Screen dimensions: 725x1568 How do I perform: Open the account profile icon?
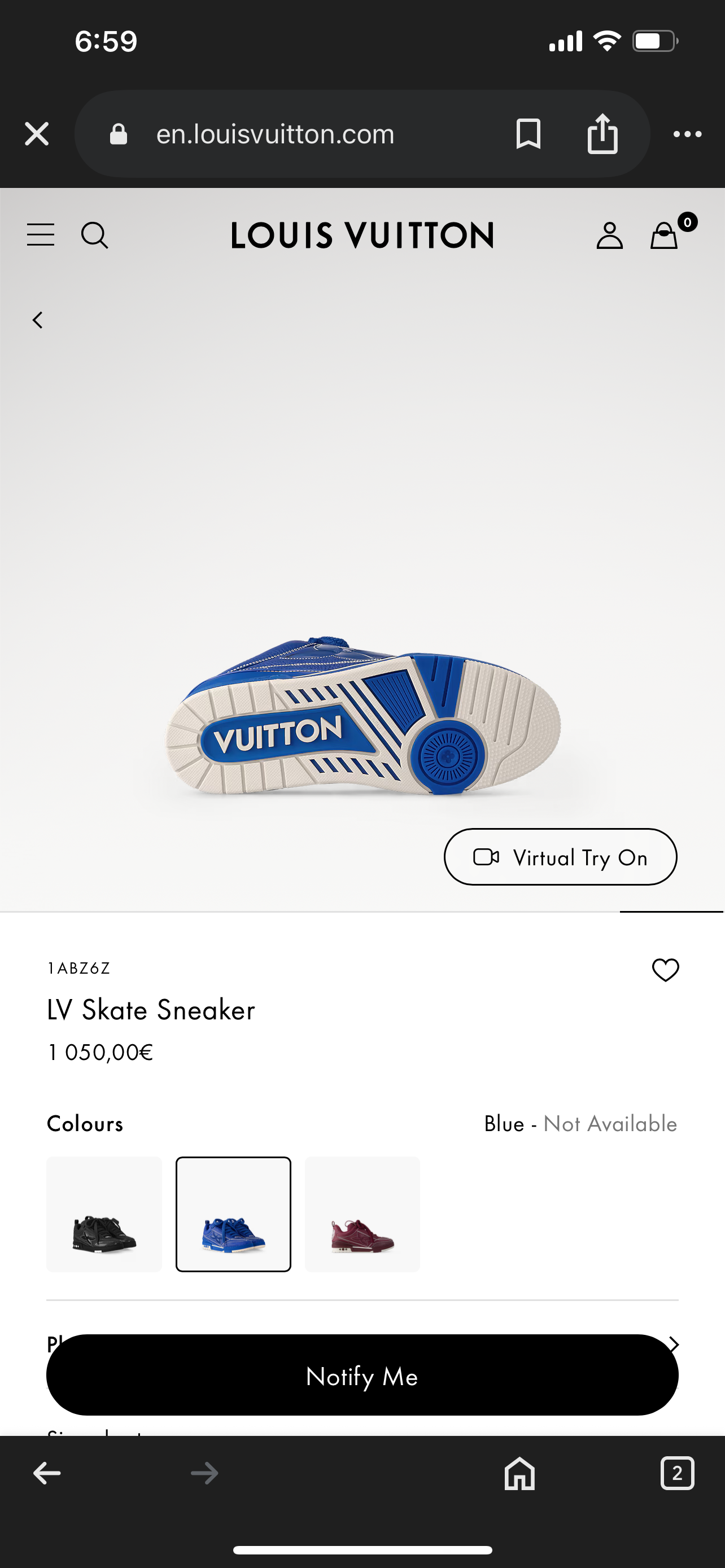coord(609,235)
